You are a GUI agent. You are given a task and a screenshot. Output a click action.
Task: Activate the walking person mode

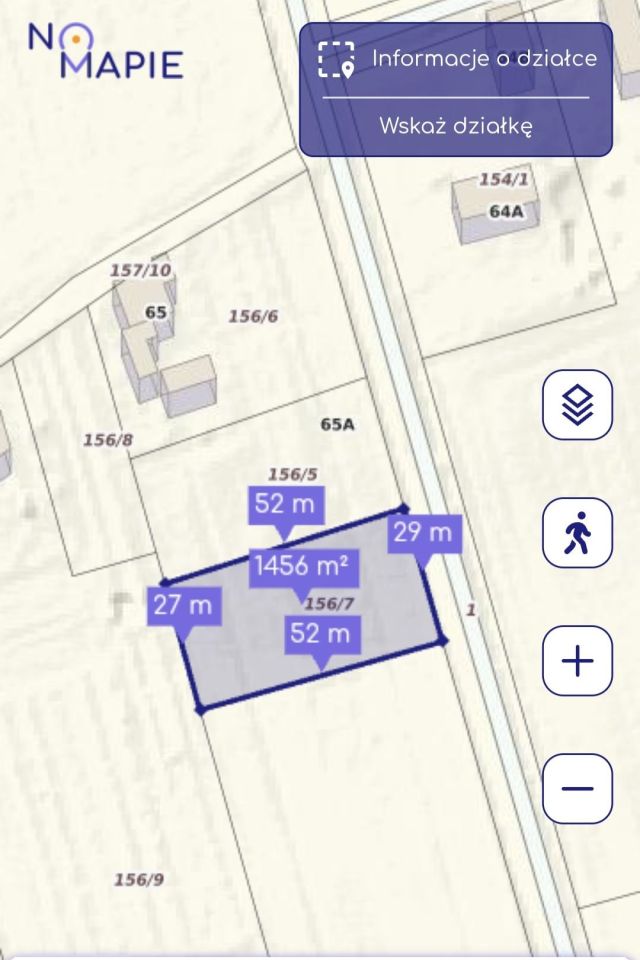577,533
